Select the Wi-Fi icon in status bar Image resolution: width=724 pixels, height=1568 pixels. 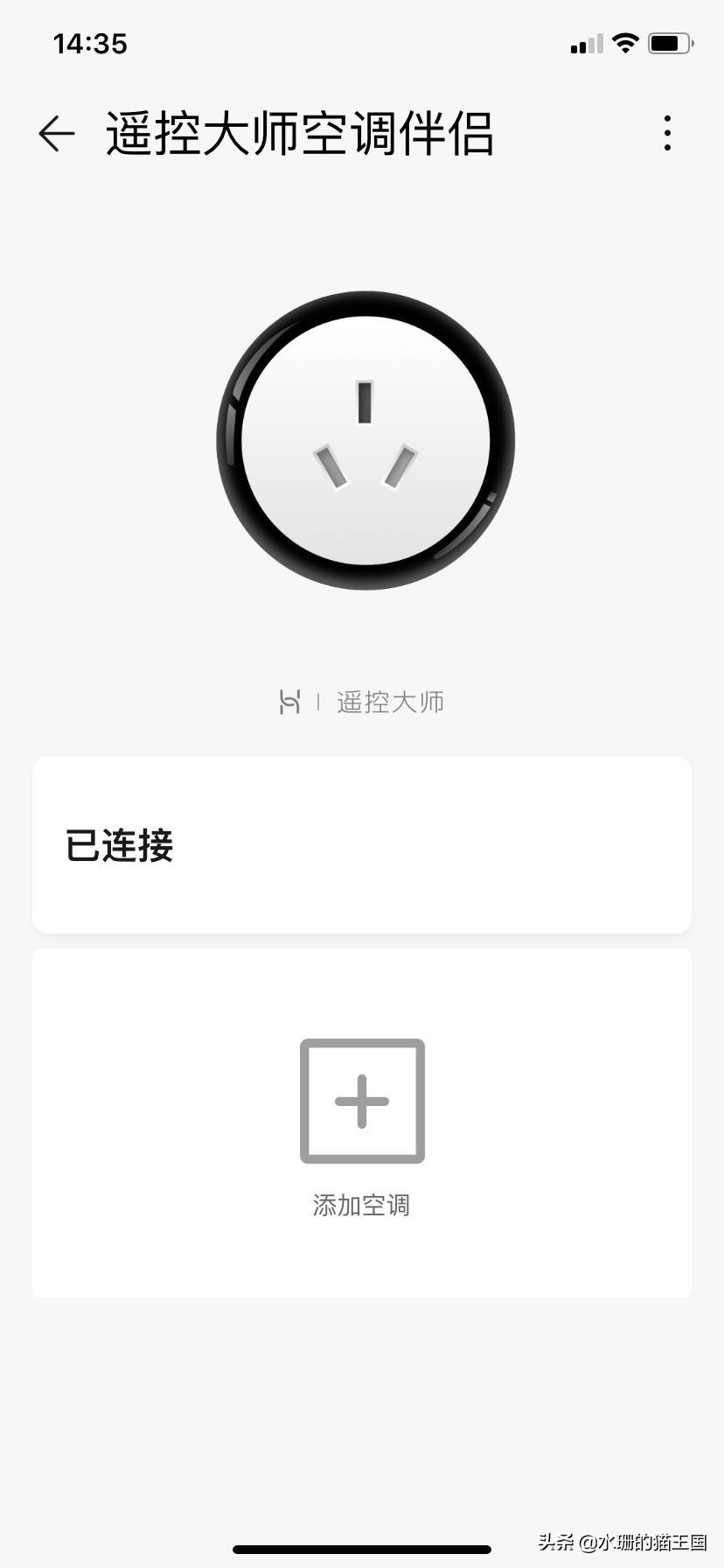coord(624,43)
